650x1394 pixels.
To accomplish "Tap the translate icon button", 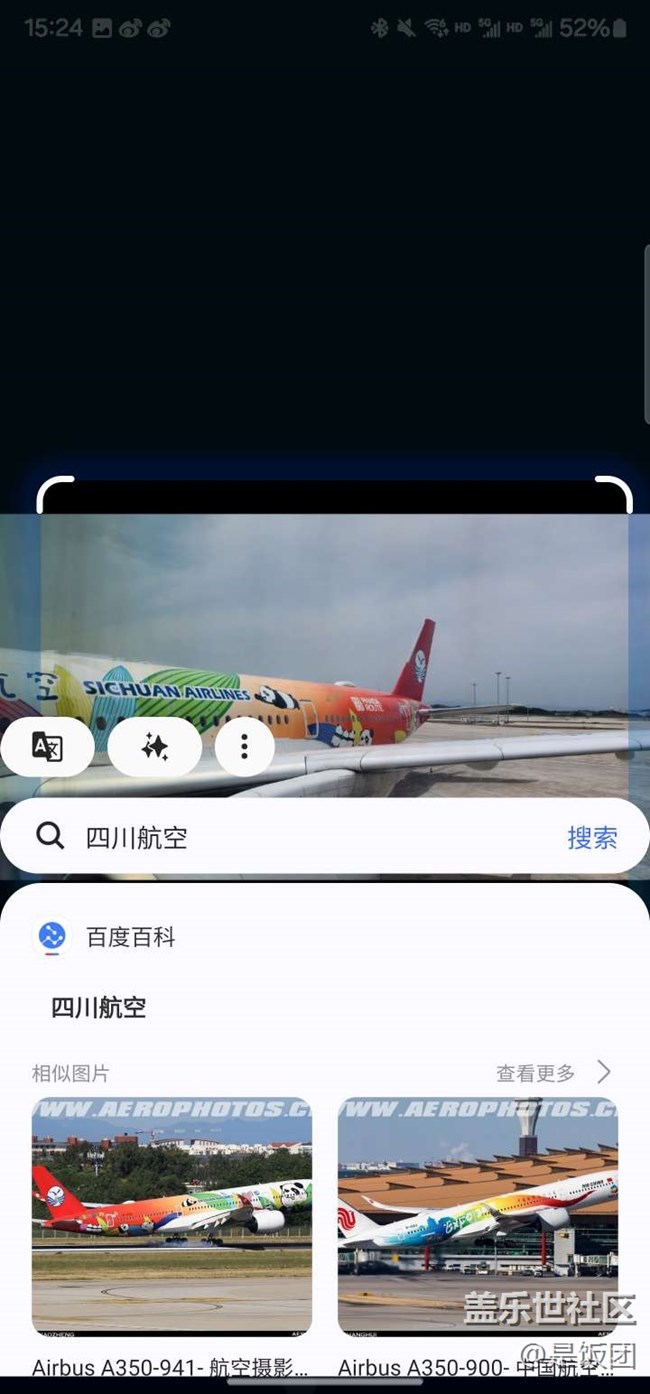I will click(x=47, y=747).
